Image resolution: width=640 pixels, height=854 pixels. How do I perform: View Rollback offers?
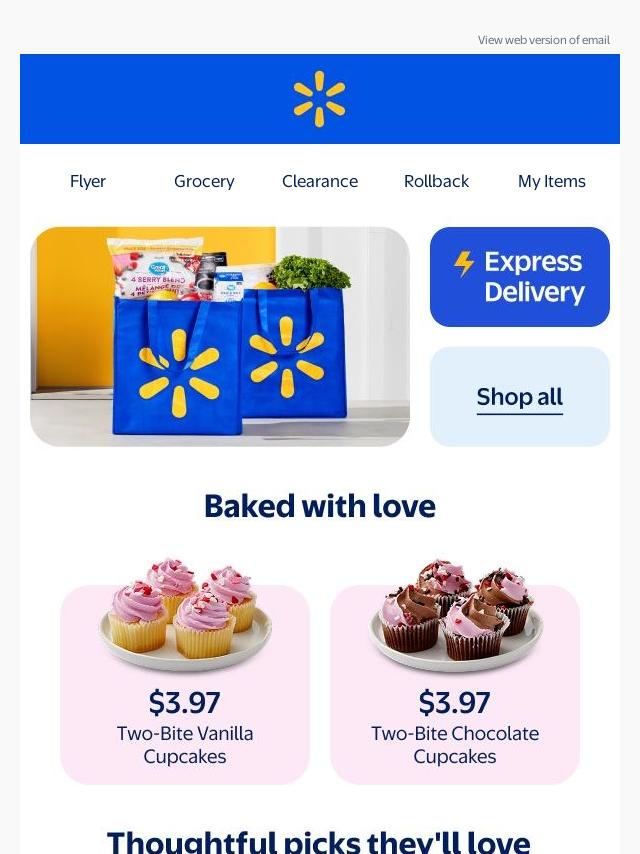436,181
